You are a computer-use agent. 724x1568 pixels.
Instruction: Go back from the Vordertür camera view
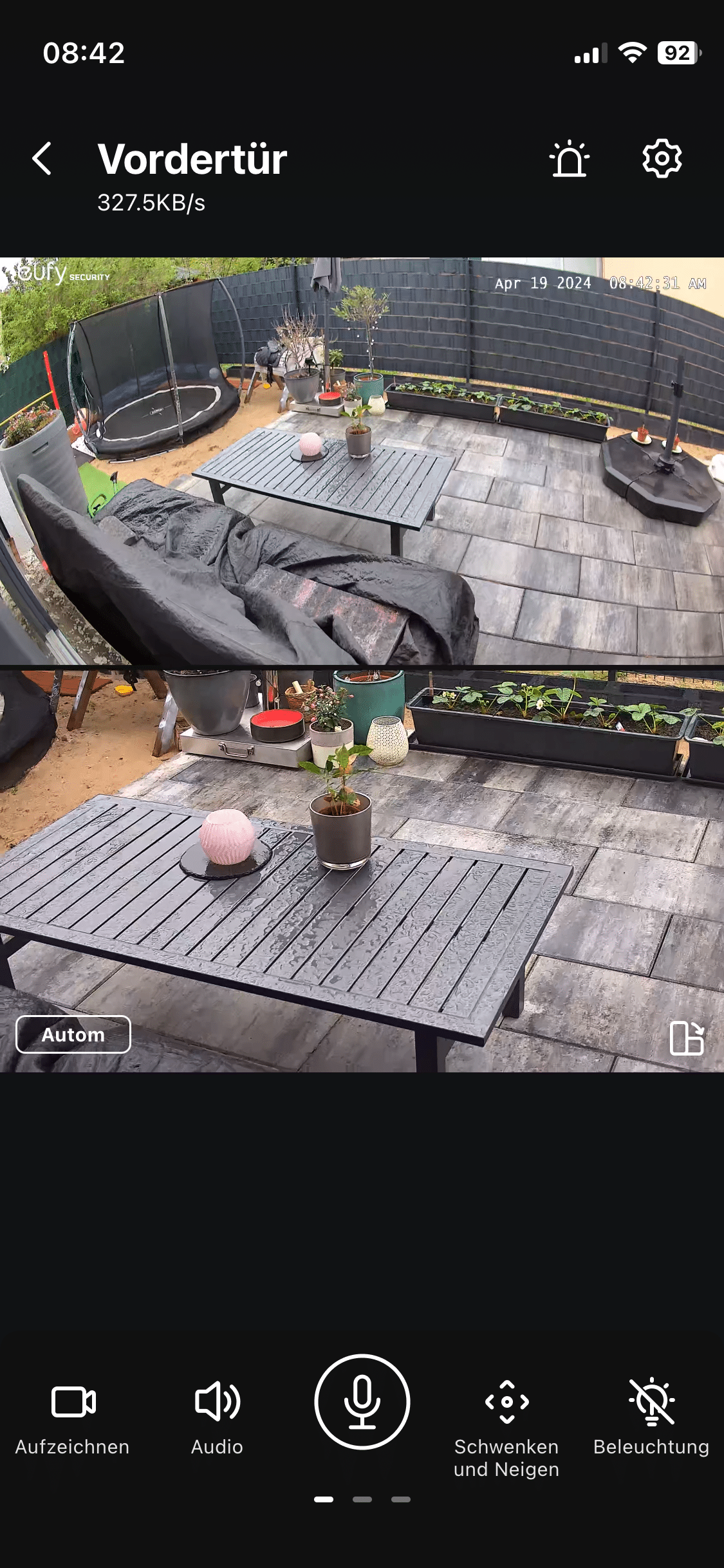[x=42, y=159]
